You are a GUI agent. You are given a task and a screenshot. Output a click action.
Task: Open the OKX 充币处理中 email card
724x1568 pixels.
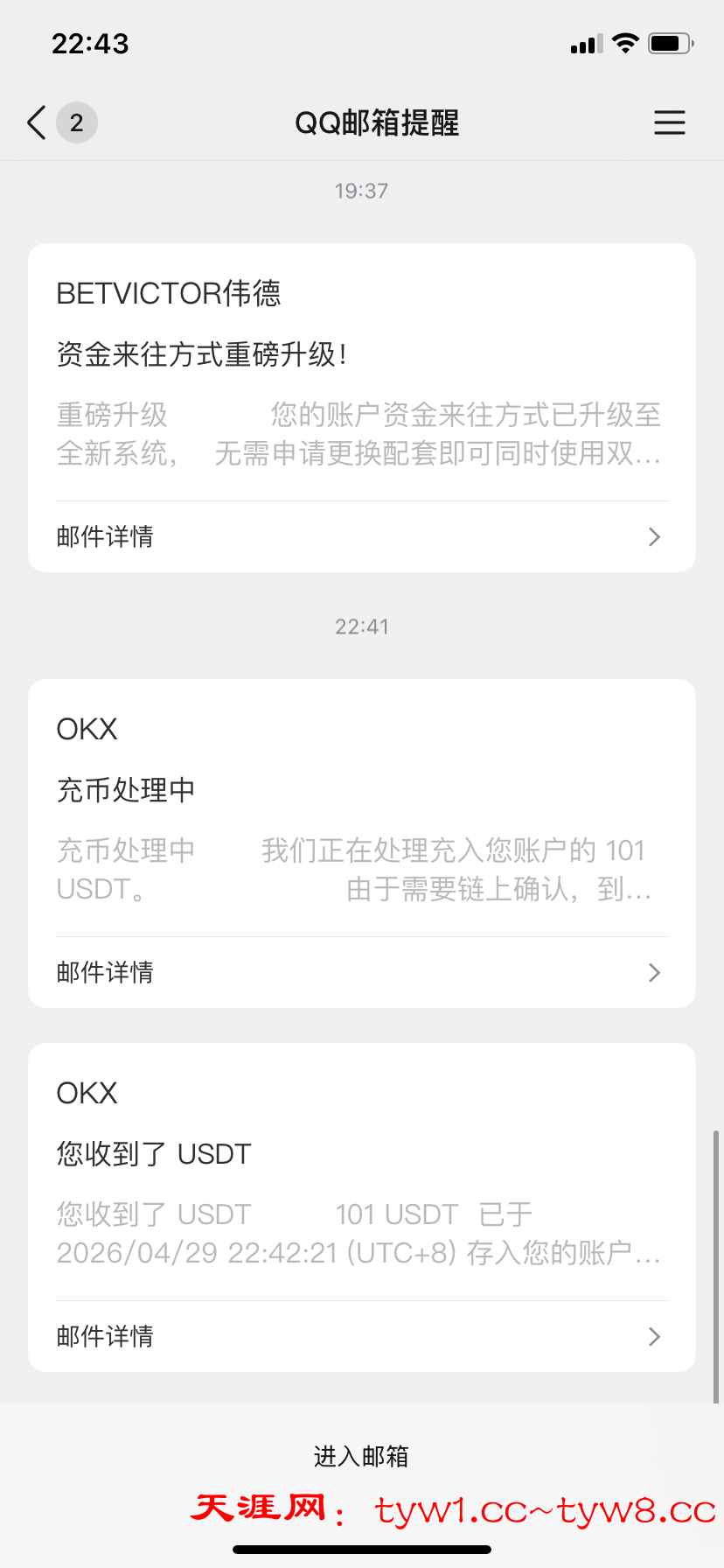pos(361,807)
